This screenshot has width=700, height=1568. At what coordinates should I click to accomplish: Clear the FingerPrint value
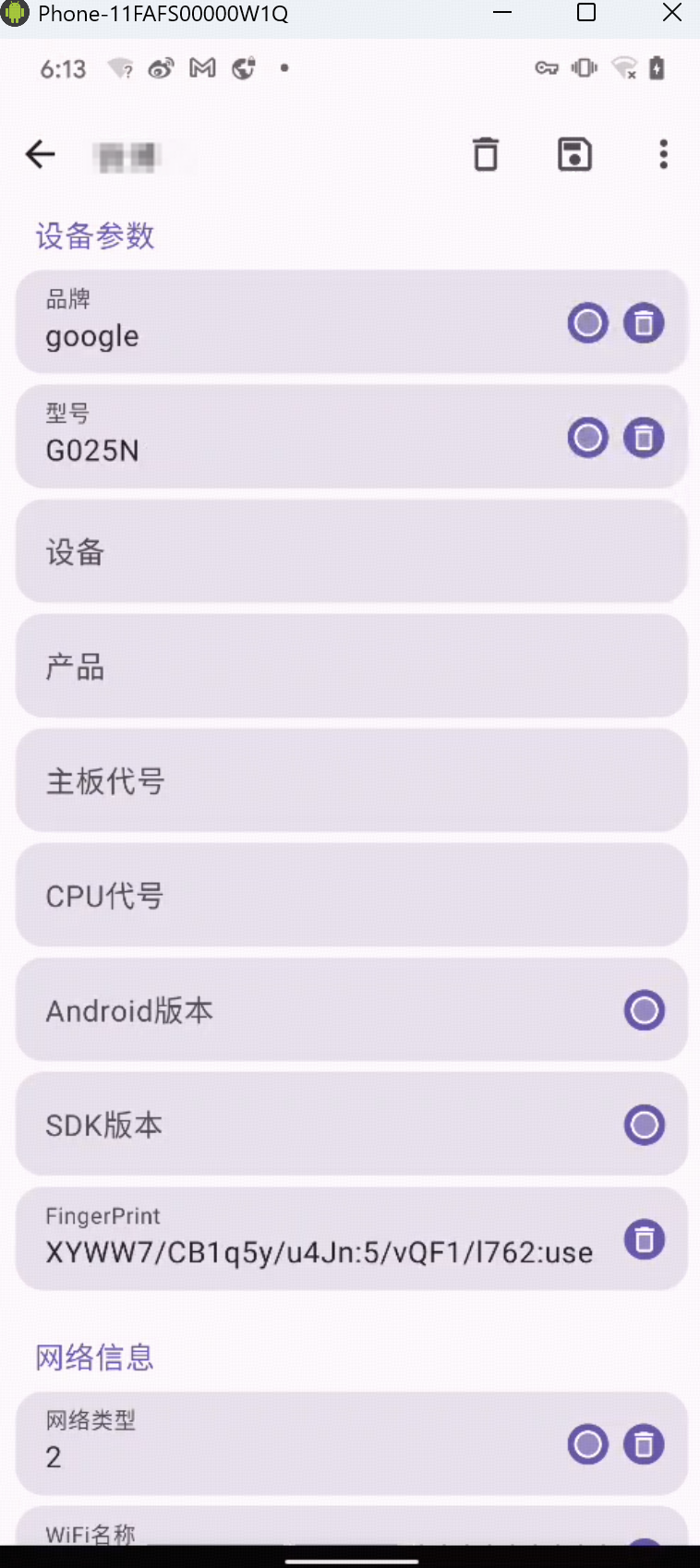pyautogui.click(x=644, y=1239)
